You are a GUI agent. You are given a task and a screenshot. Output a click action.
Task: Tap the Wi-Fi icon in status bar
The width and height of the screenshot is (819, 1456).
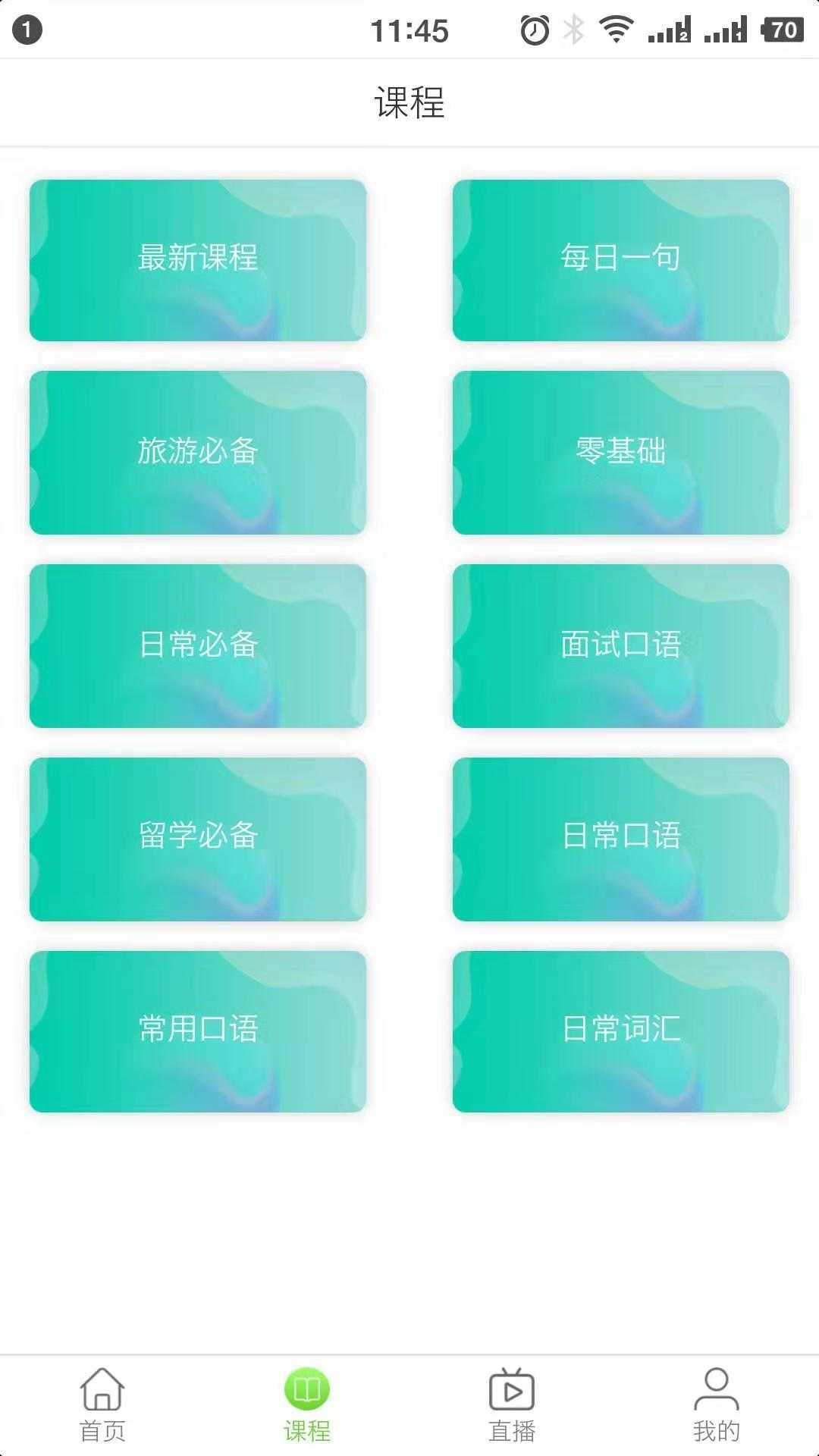click(x=614, y=29)
